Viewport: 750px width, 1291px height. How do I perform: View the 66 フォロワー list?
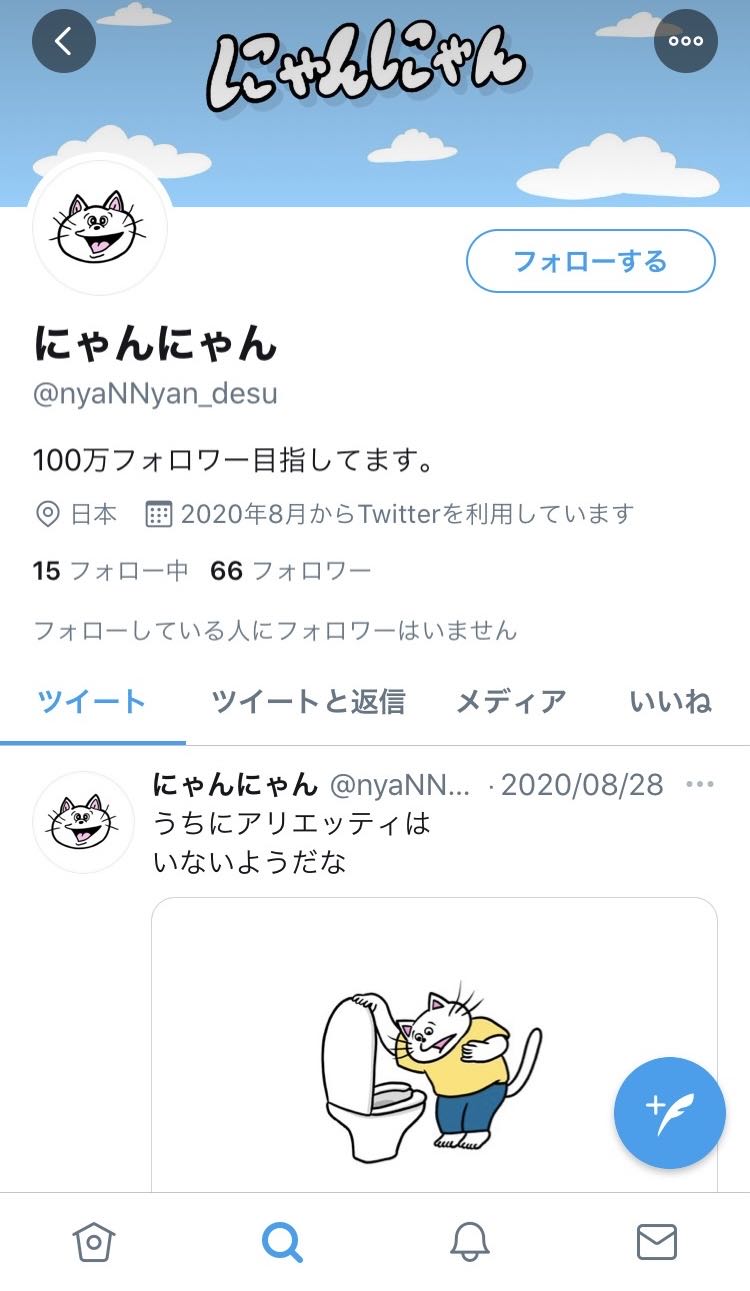tap(290, 571)
